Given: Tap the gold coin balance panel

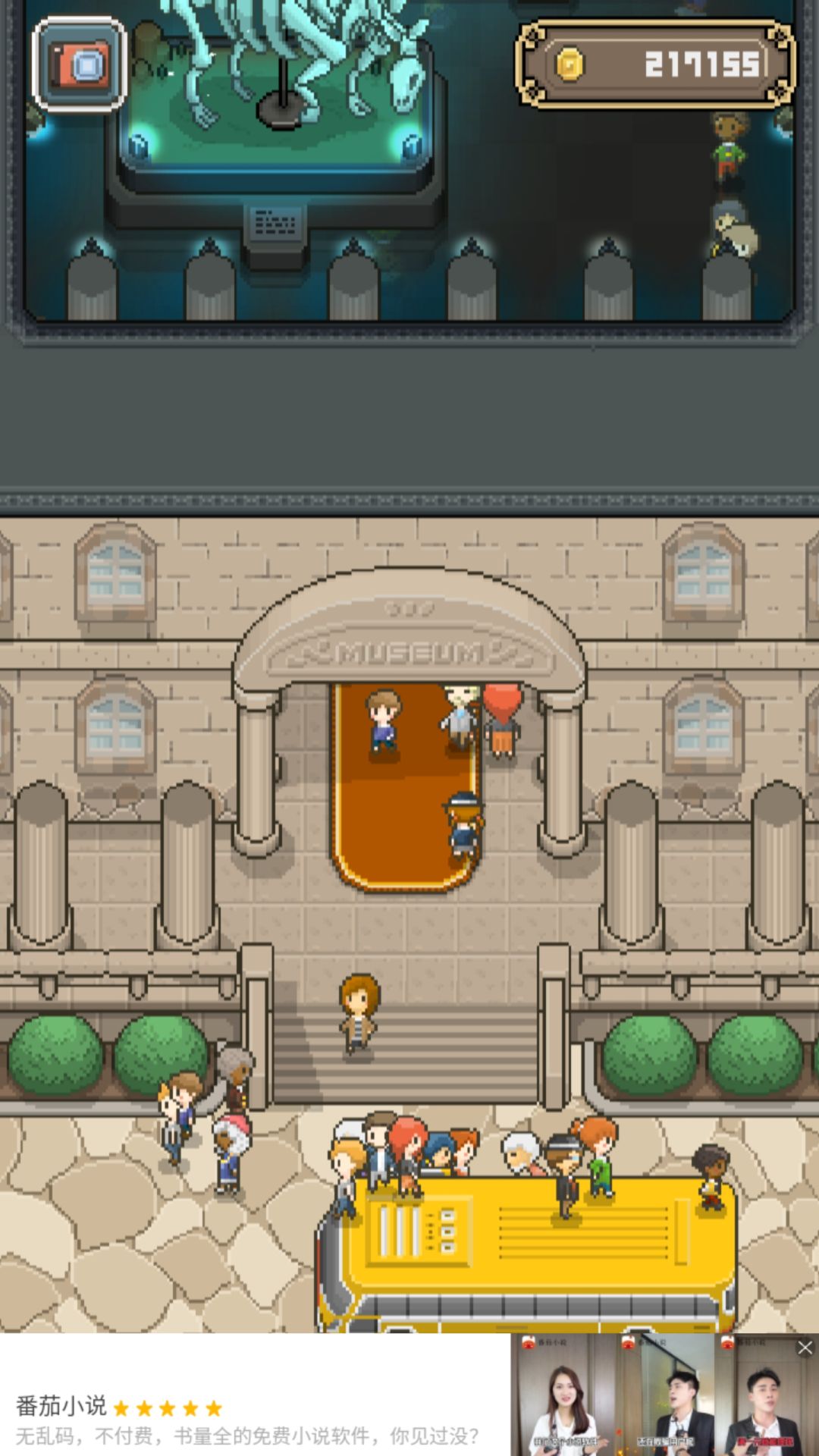Looking at the screenshot, I should pyautogui.click(x=655, y=64).
